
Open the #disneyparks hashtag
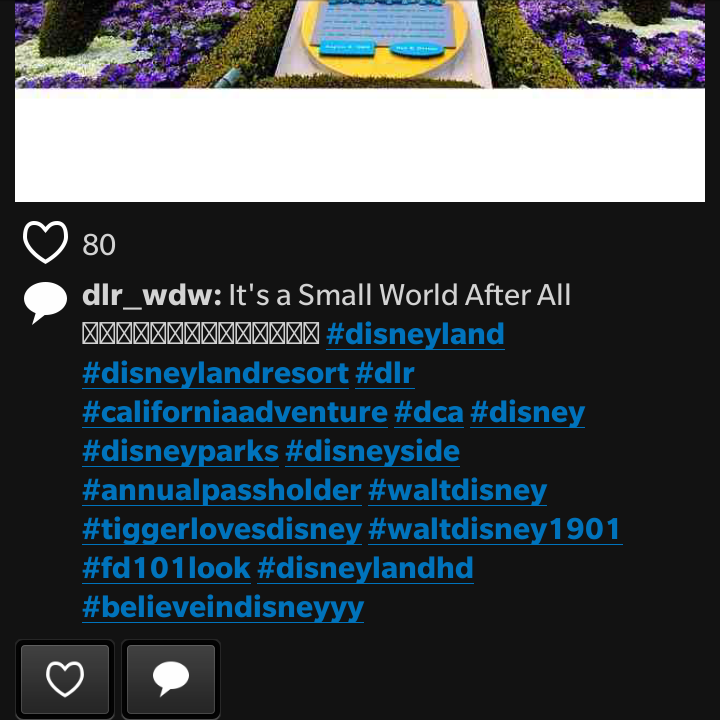(180, 451)
